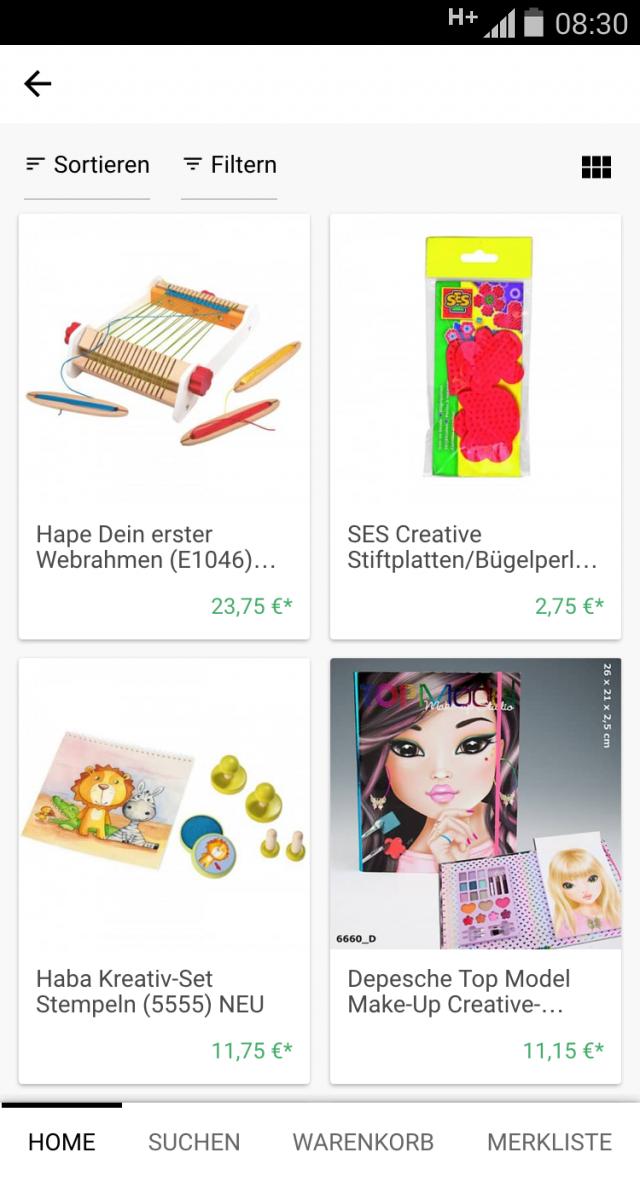Go back with the arrow icon
640x1181 pixels.
[x=38, y=84]
